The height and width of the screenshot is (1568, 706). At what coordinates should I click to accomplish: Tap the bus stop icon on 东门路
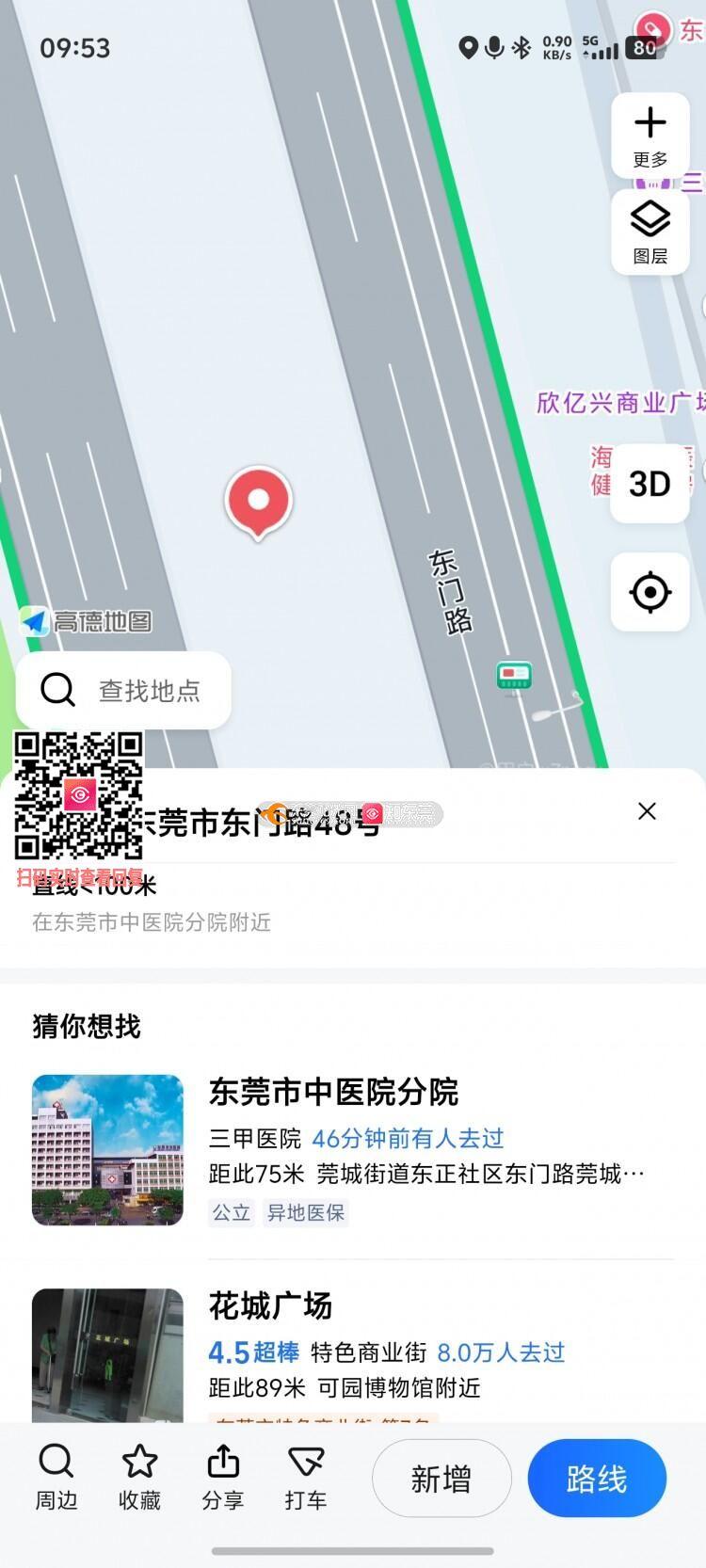tap(514, 676)
